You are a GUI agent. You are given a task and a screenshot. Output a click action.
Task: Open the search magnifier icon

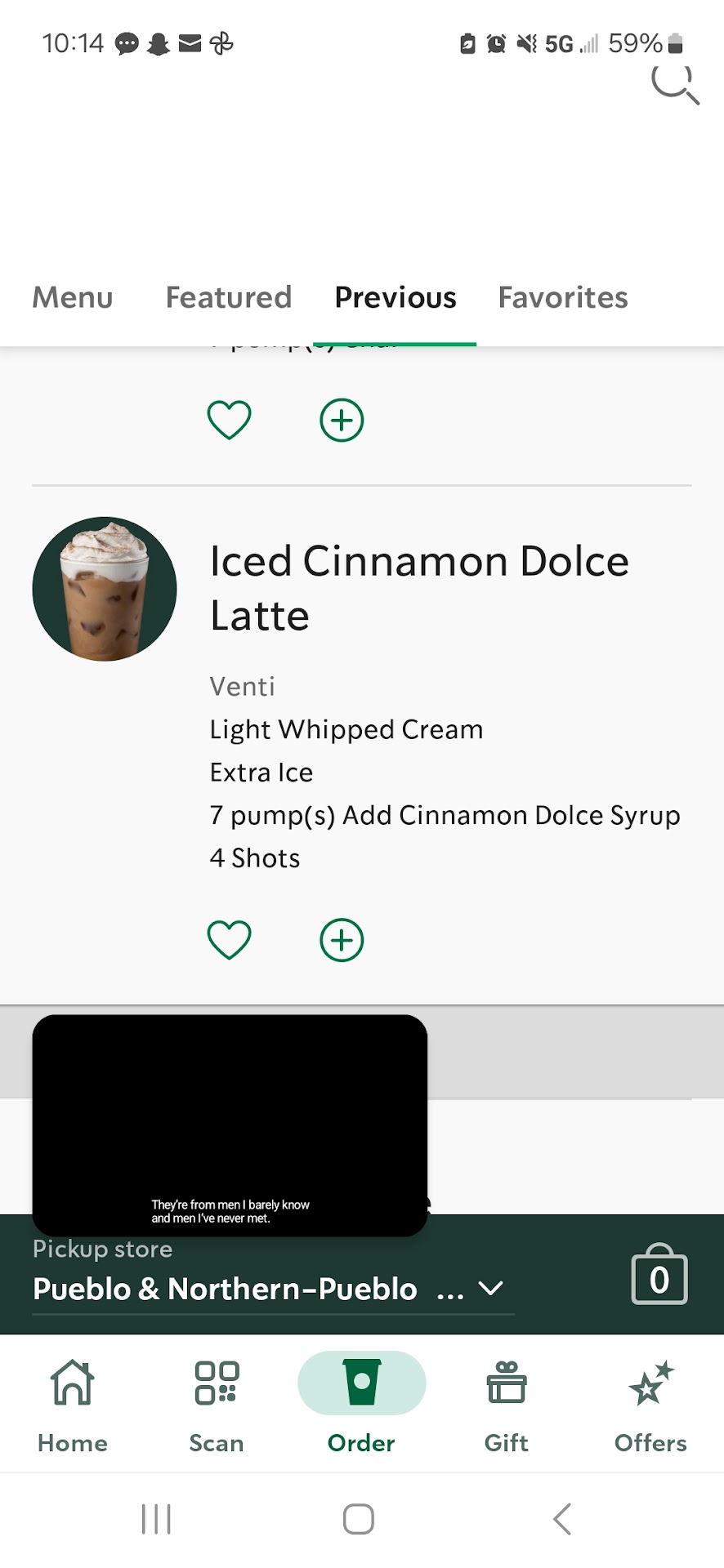tap(674, 83)
